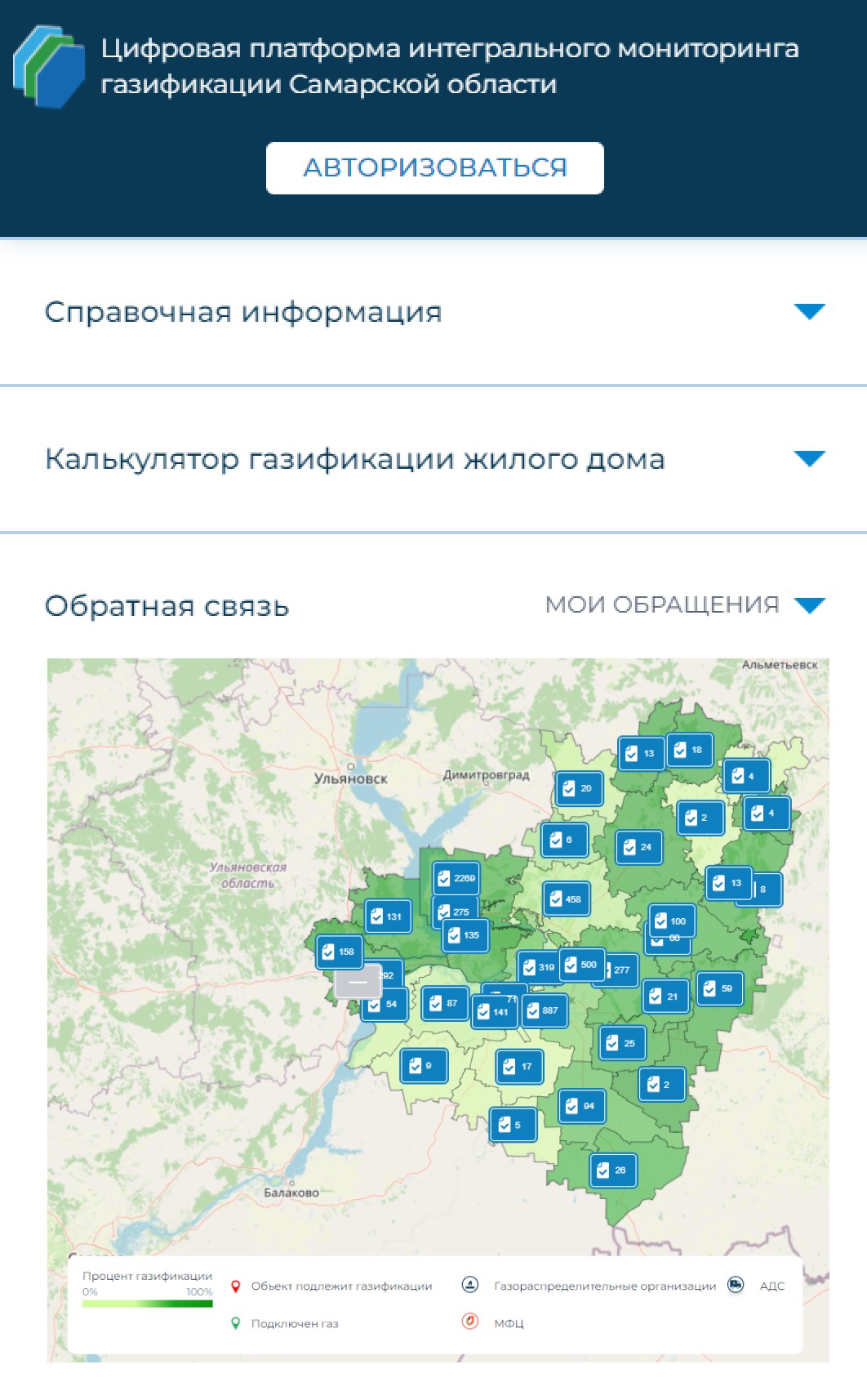Tap marker labeled 100 on map
867x1400 pixels.
(x=671, y=921)
